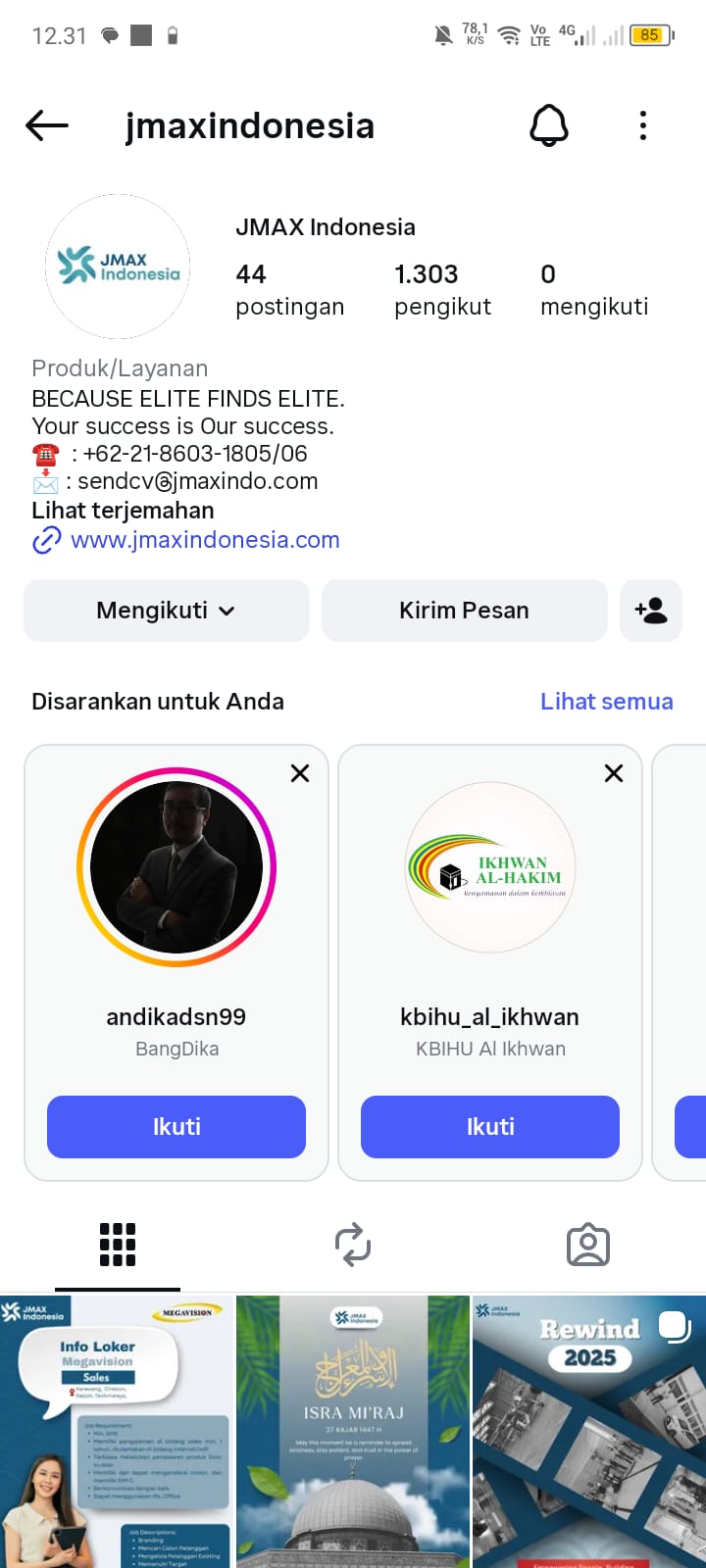706x1568 pixels.
Task: View the JMAX Indonesia profile picture
Action: pos(118,267)
